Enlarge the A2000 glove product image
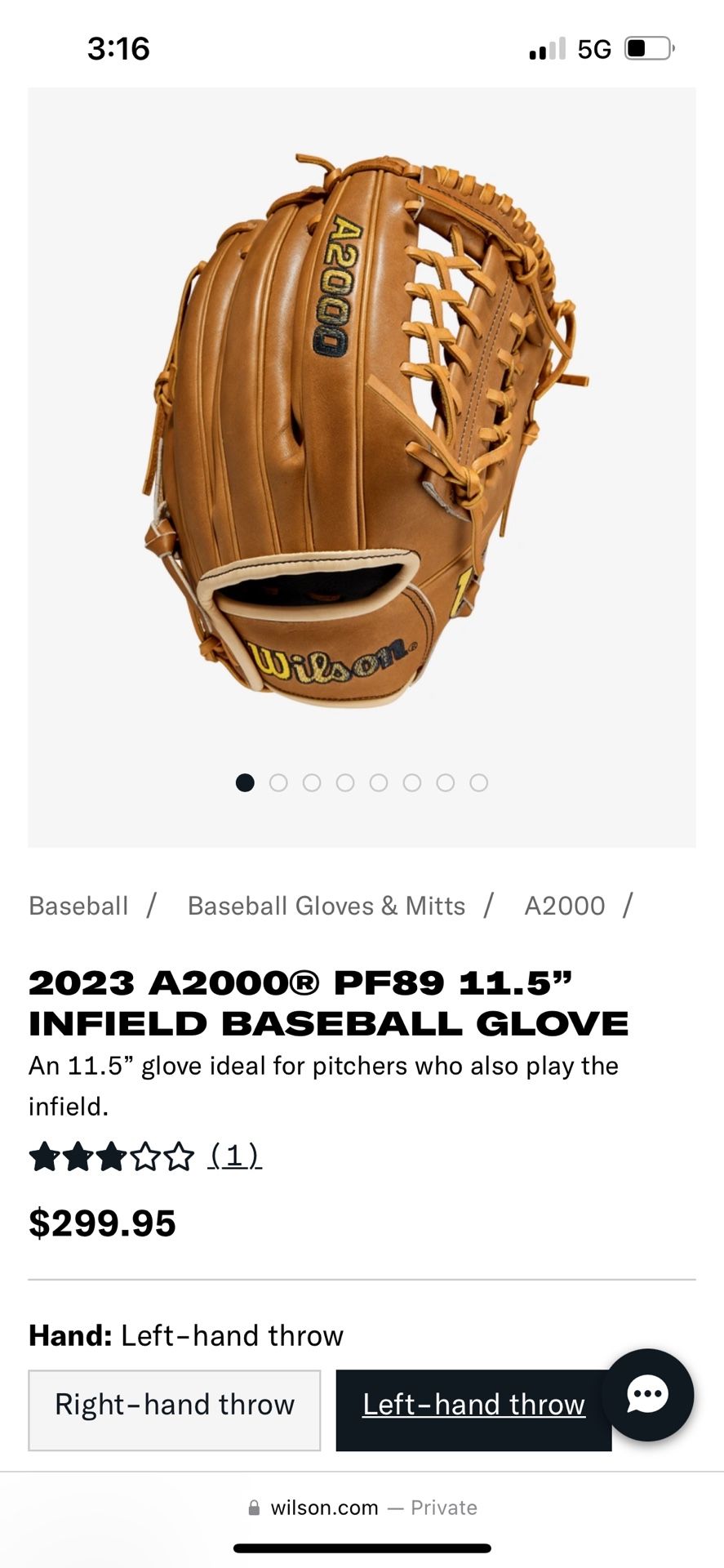 click(x=362, y=433)
